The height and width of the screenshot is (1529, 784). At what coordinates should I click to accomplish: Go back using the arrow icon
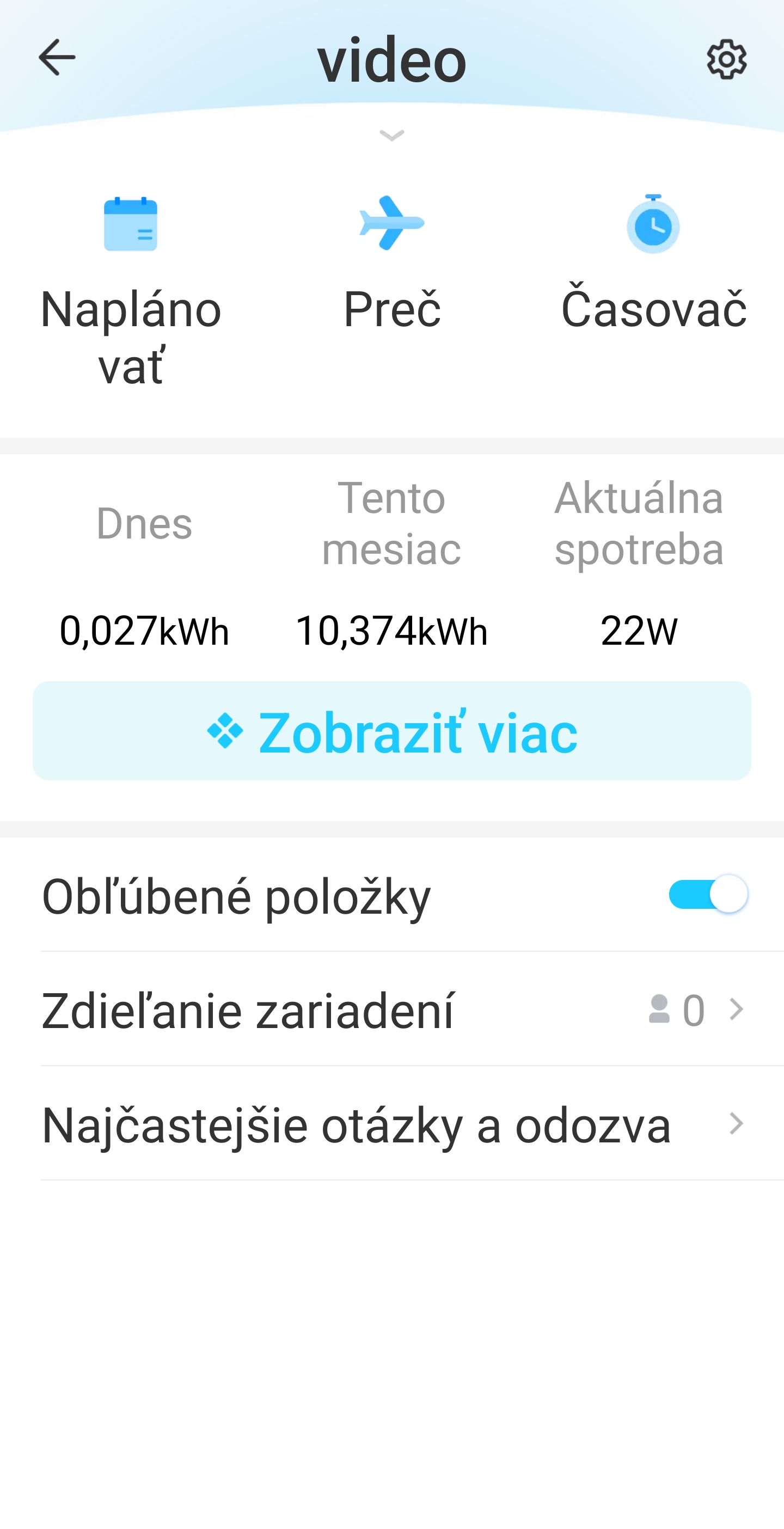click(57, 58)
